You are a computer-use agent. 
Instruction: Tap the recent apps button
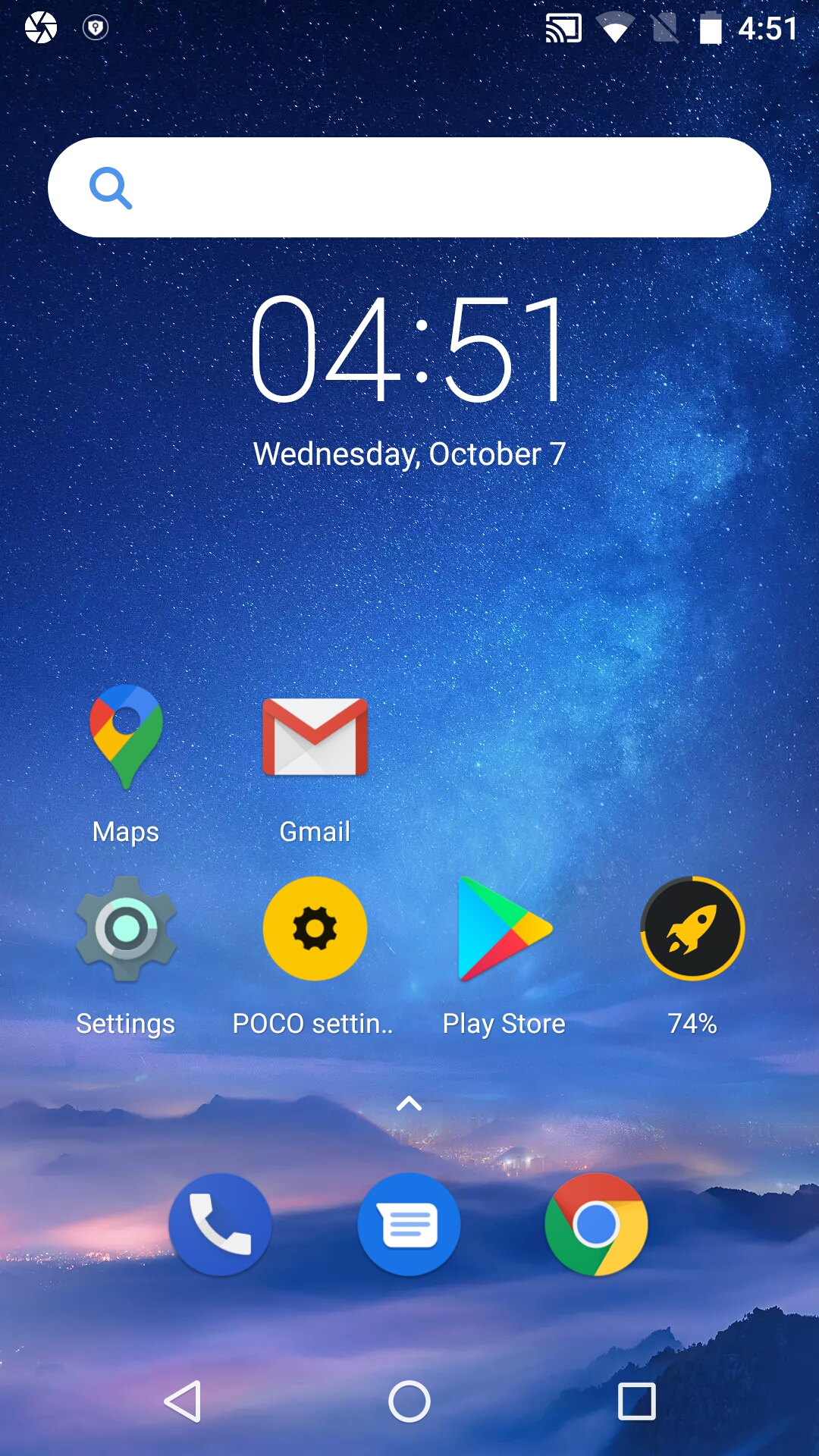click(x=636, y=1401)
